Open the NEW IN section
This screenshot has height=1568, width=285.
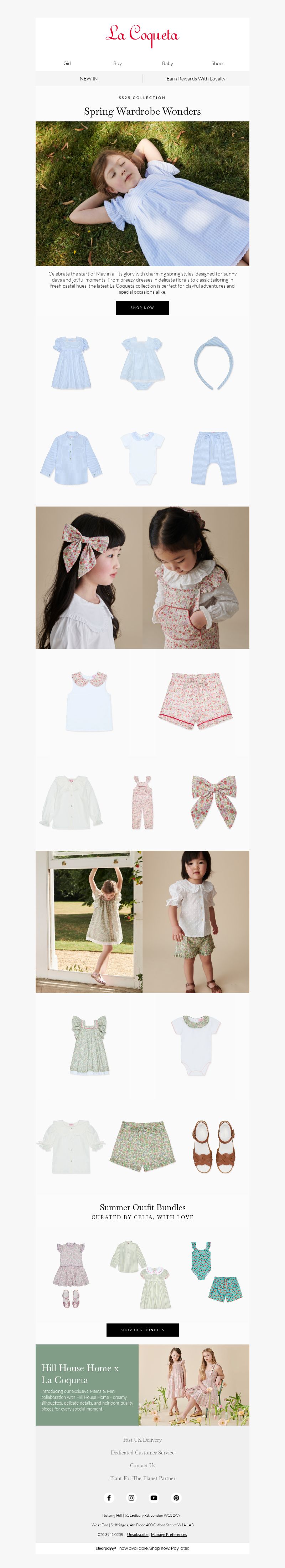[89, 79]
